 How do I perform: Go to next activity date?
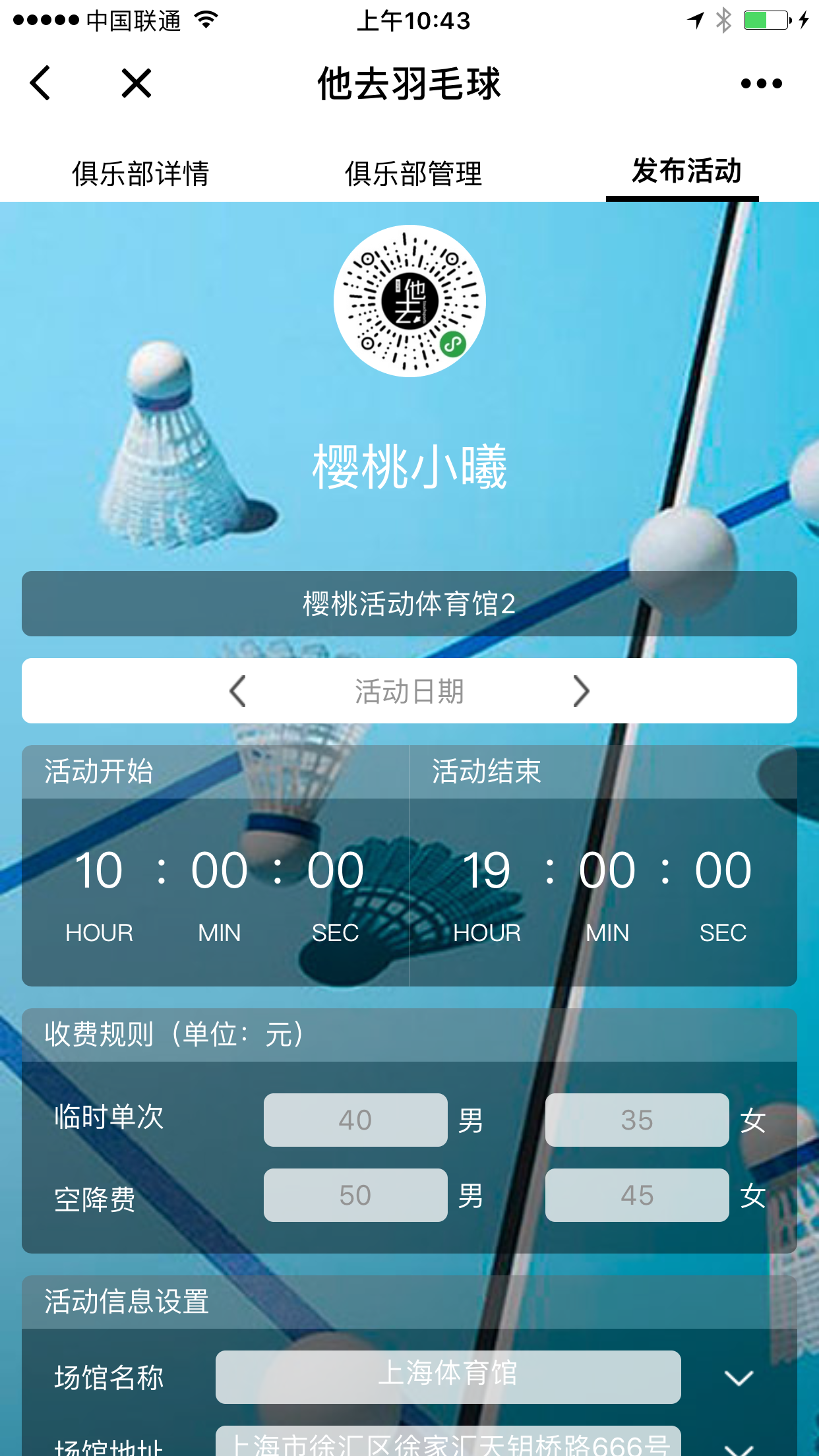click(580, 691)
